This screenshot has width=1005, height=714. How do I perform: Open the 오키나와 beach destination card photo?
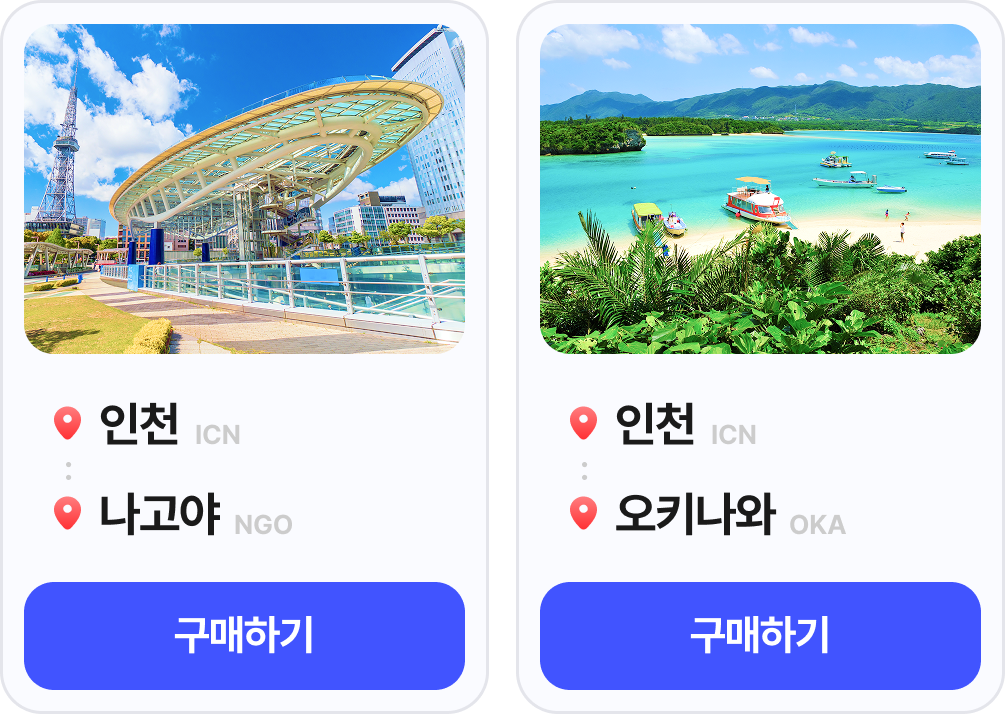click(x=760, y=189)
